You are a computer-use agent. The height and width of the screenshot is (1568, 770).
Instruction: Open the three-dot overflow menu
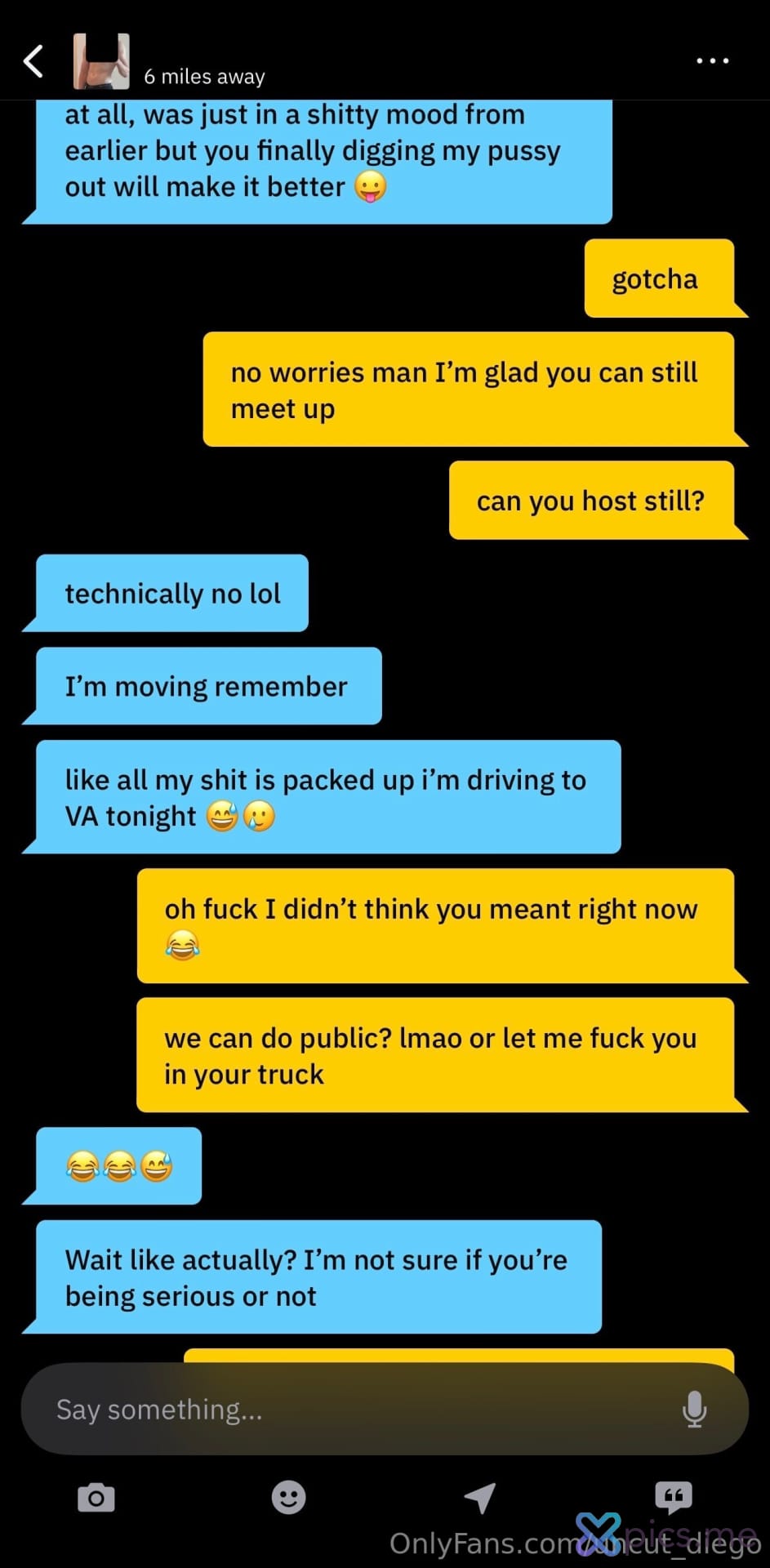(712, 60)
